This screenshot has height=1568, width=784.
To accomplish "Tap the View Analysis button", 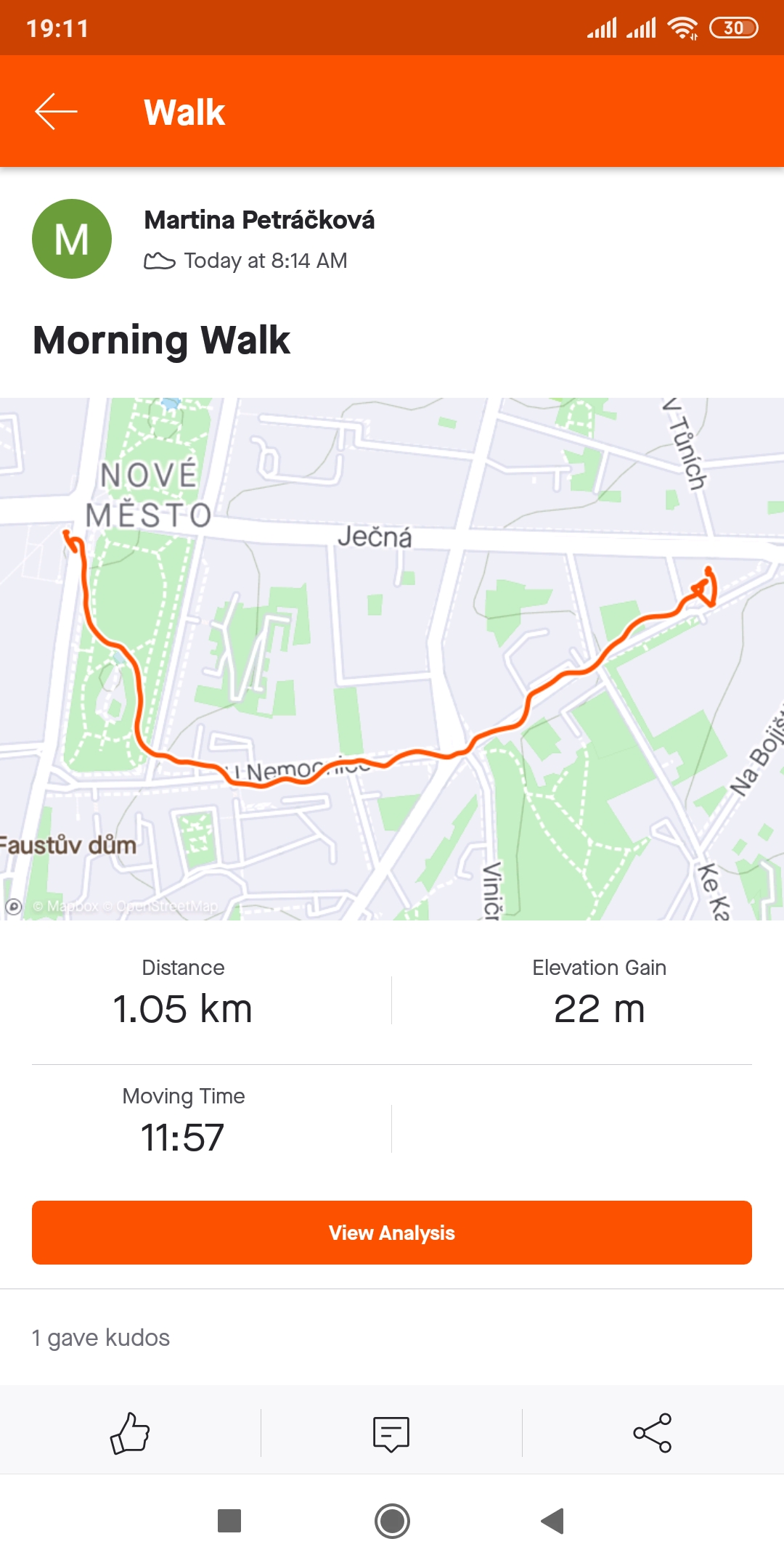I will click(x=392, y=1233).
